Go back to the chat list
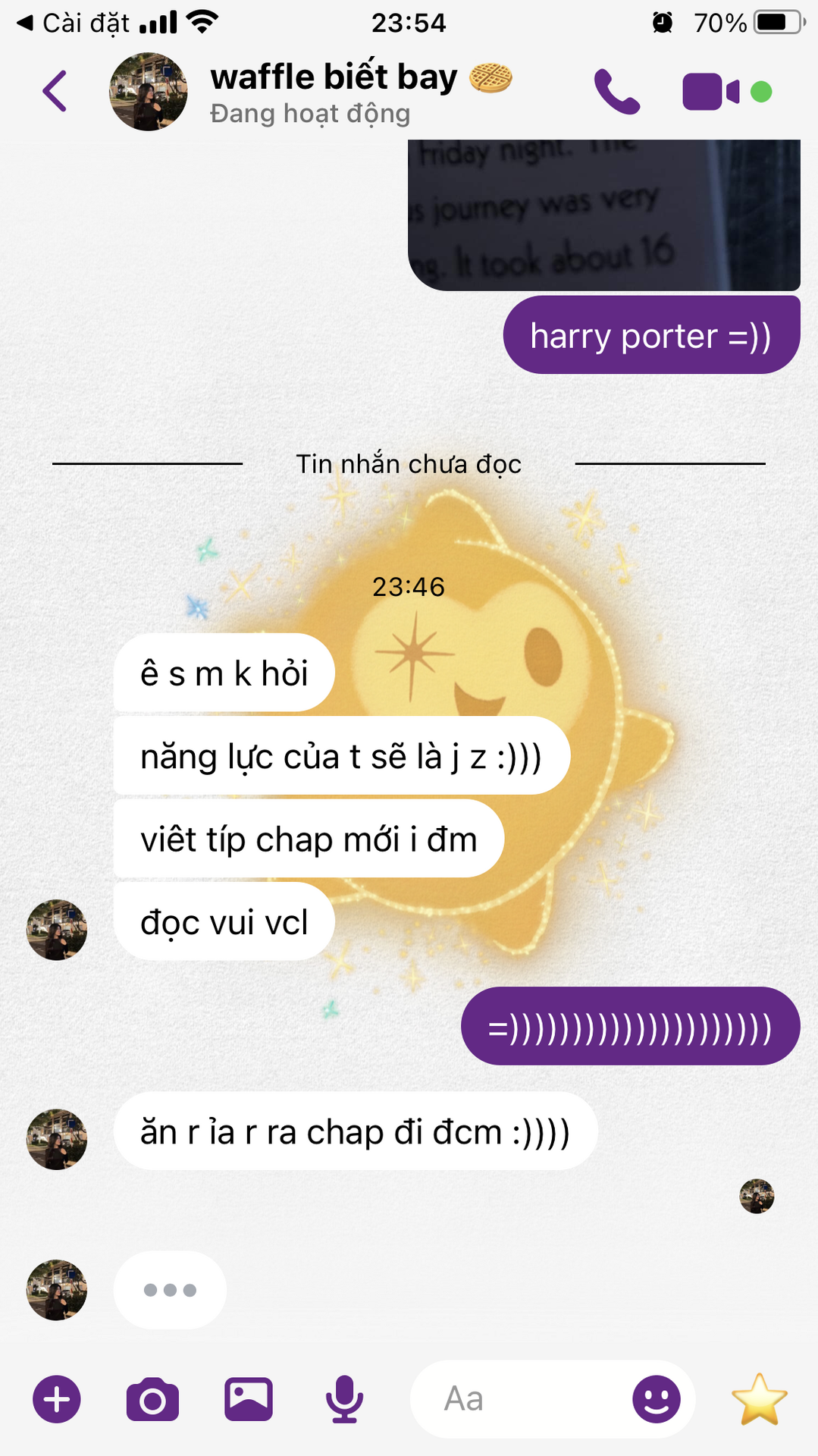818x1456 pixels. pos(55,92)
